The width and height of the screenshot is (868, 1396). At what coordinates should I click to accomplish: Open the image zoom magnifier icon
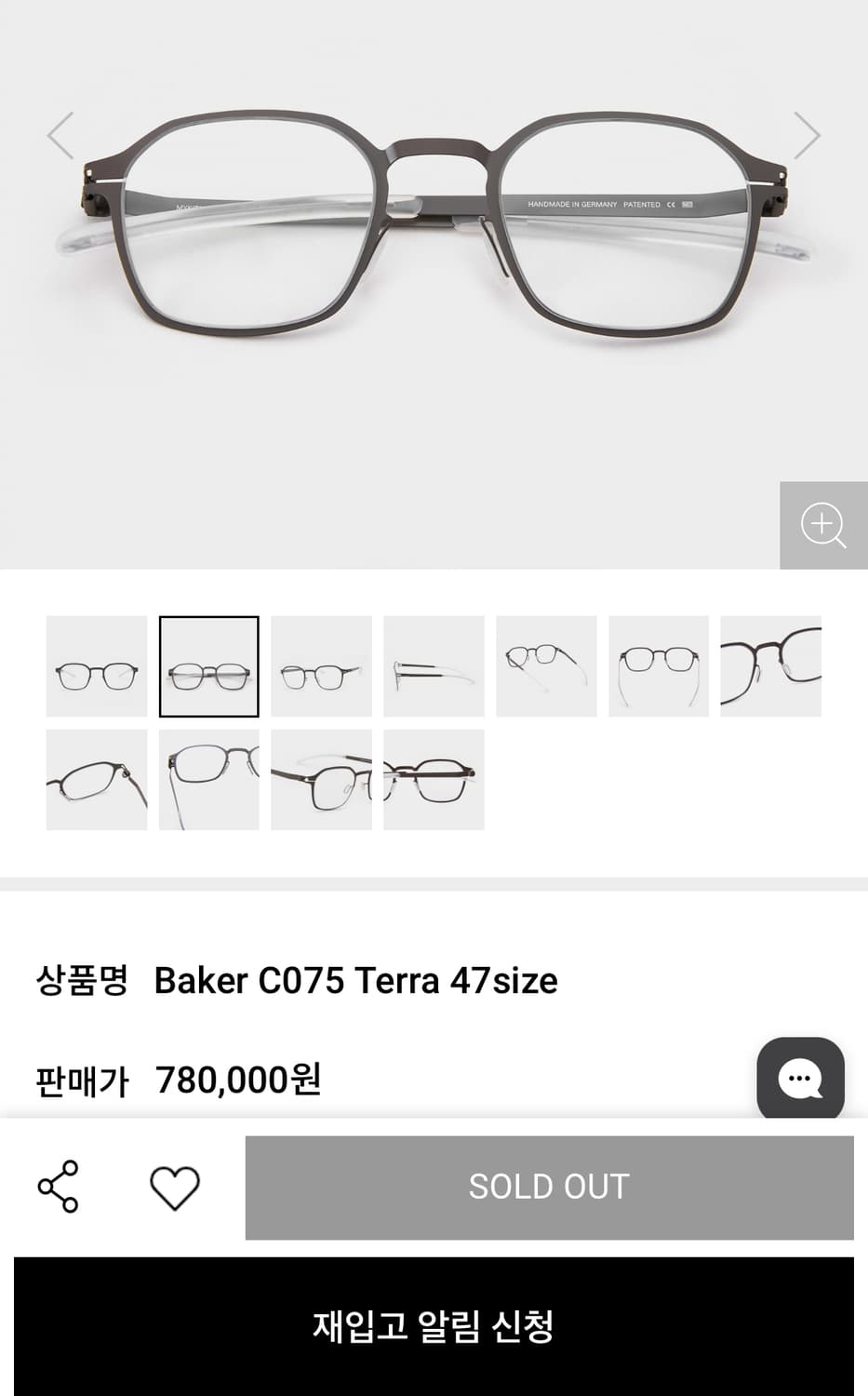pyautogui.click(x=822, y=526)
